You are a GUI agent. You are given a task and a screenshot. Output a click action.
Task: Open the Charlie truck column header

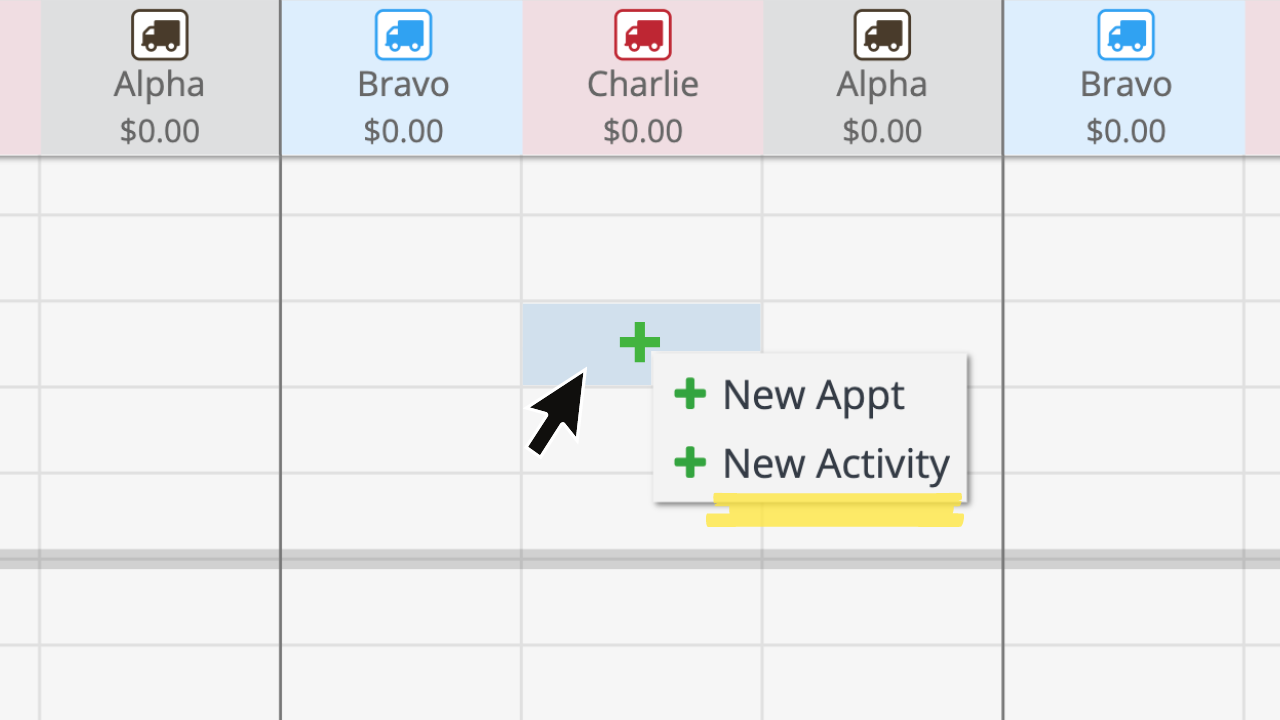tap(642, 80)
